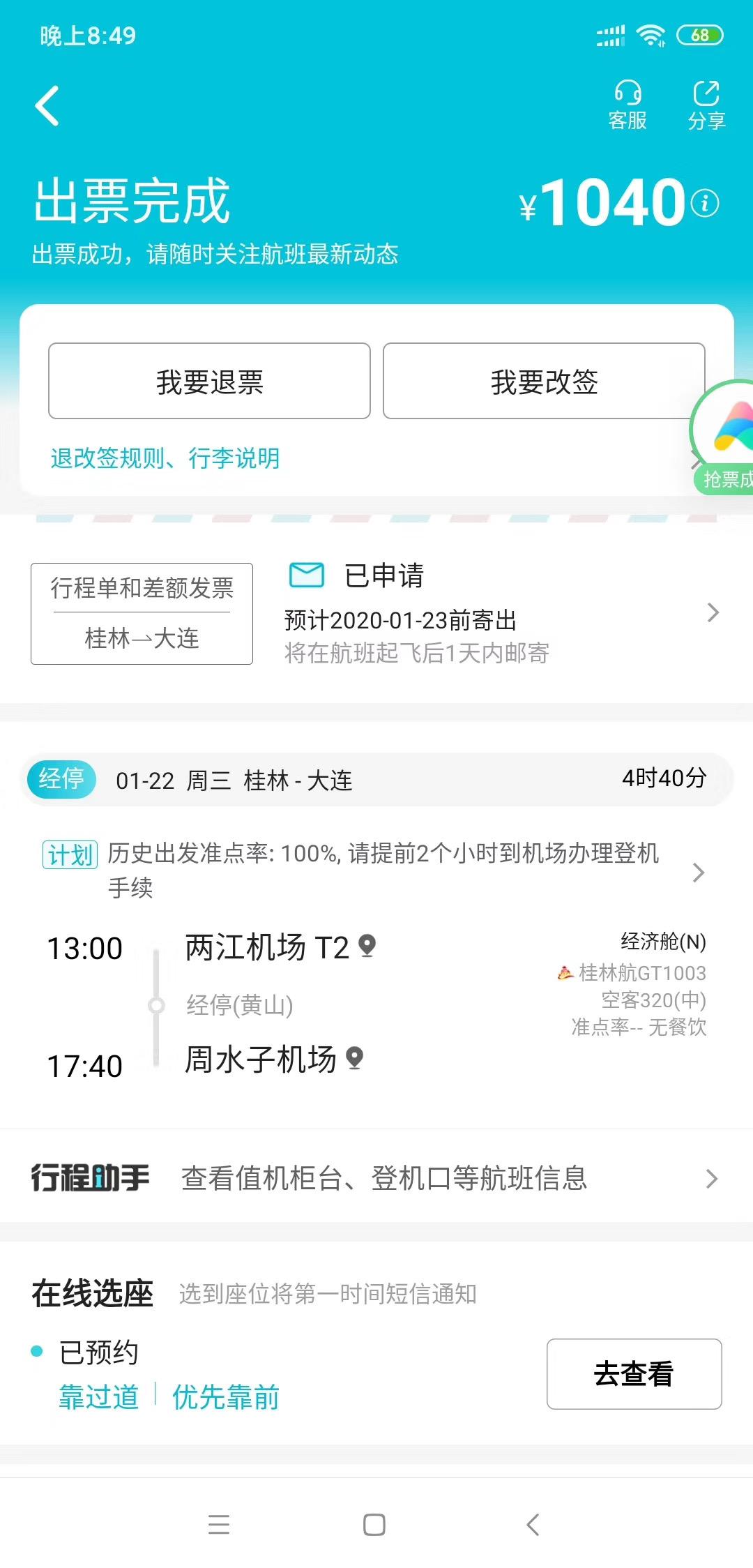Tap 去查看 for the reserved seat
The width and height of the screenshot is (753, 1568).
tap(634, 1374)
